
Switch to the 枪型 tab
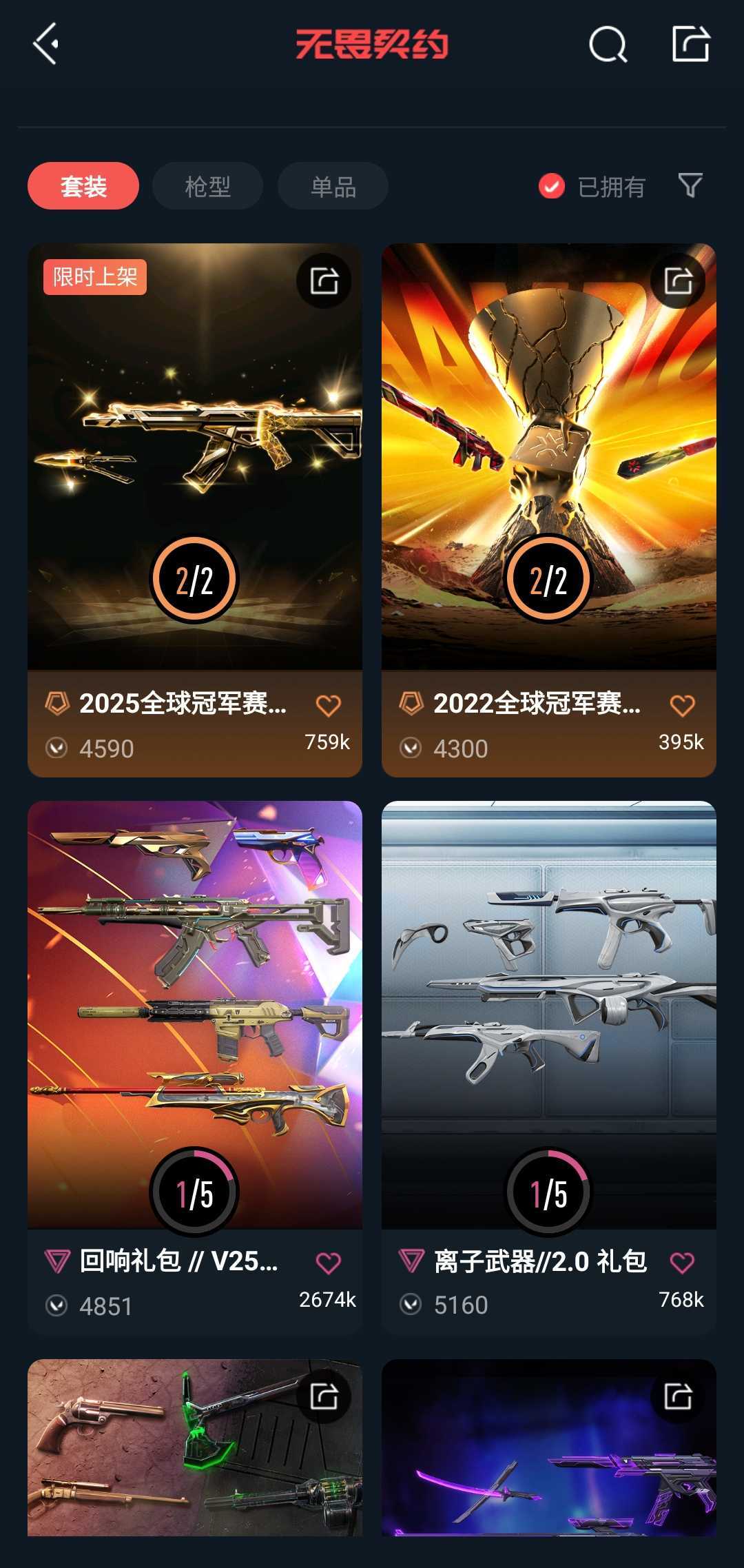(207, 185)
